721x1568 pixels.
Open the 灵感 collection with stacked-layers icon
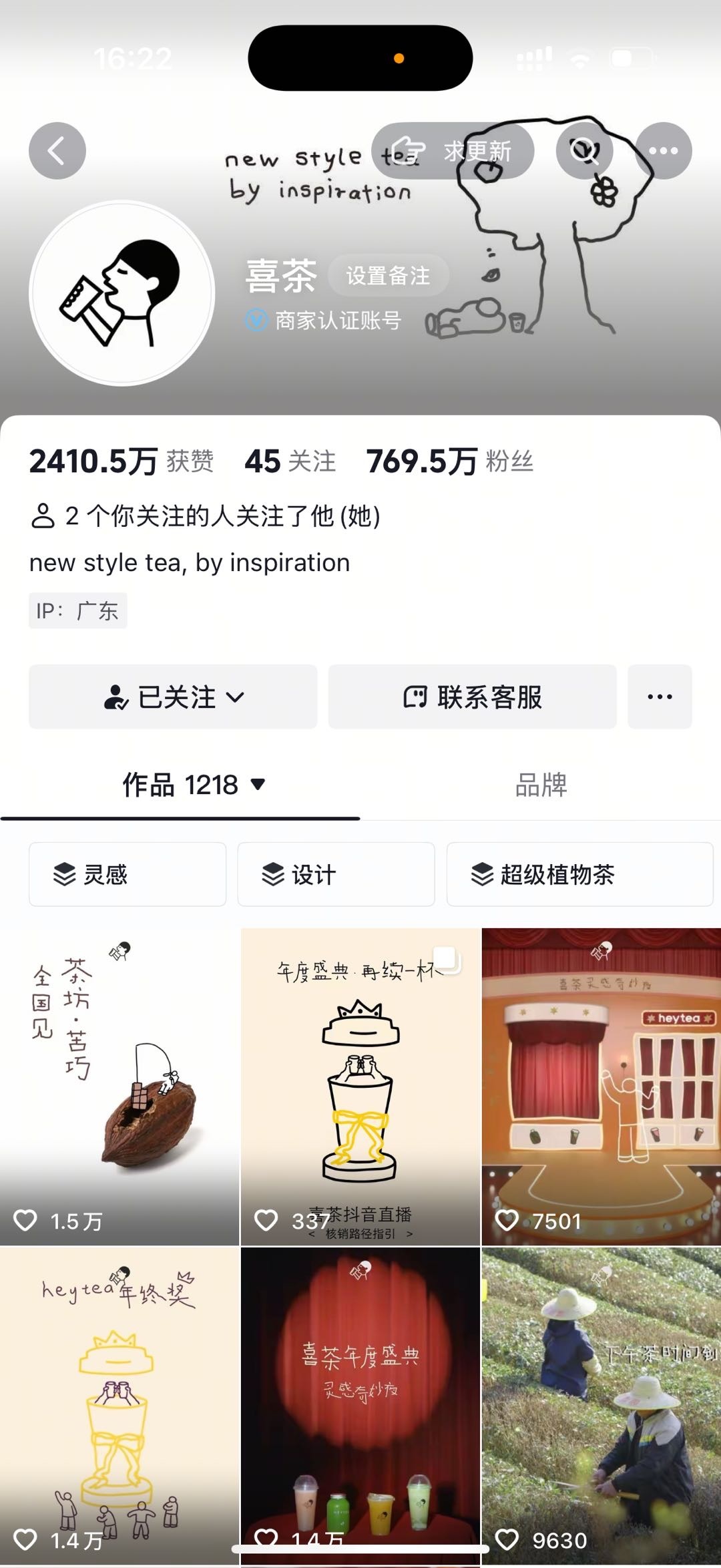[x=128, y=874]
